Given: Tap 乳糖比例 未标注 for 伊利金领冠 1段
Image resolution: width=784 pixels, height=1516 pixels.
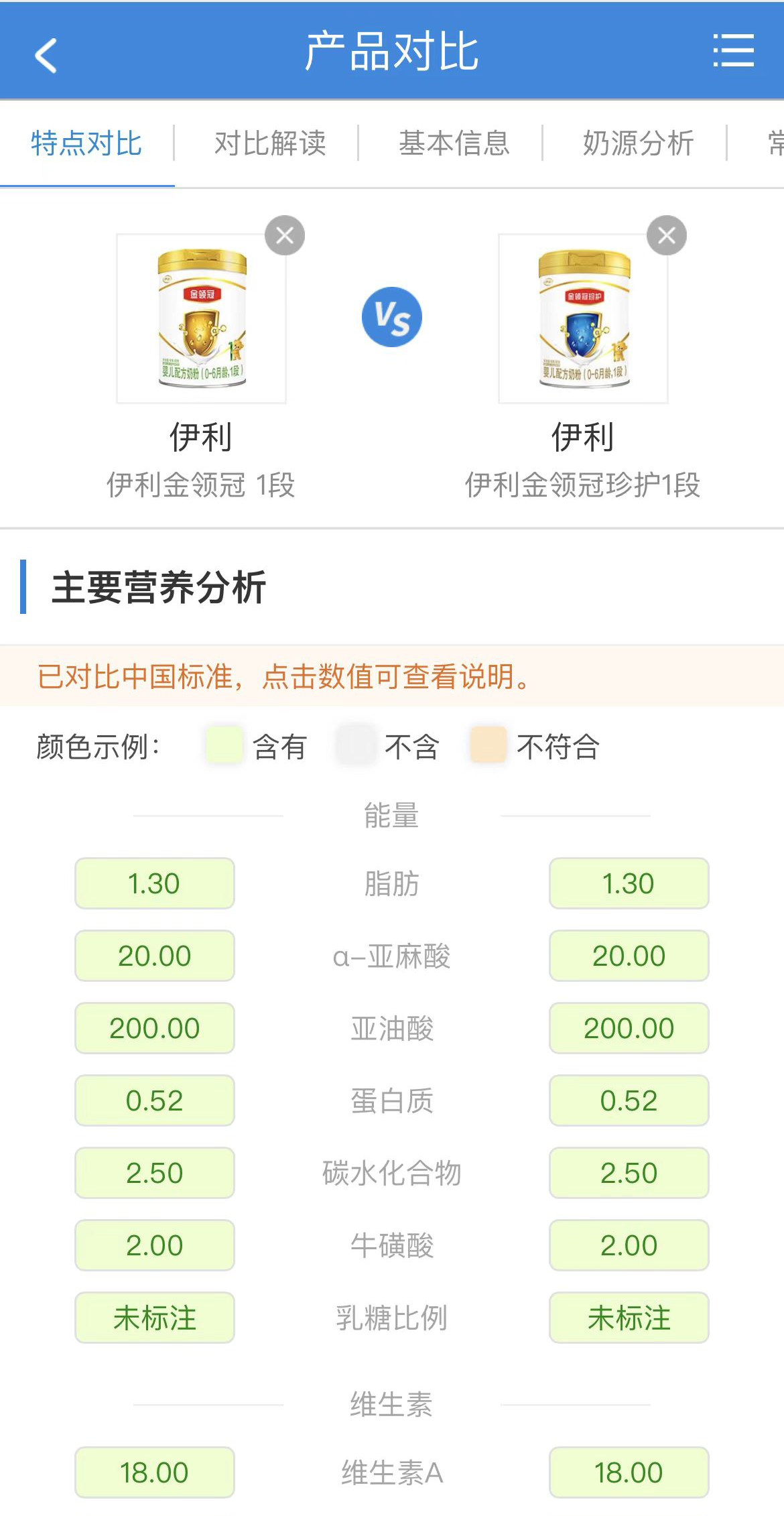Looking at the screenshot, I should pos(155,1318).
